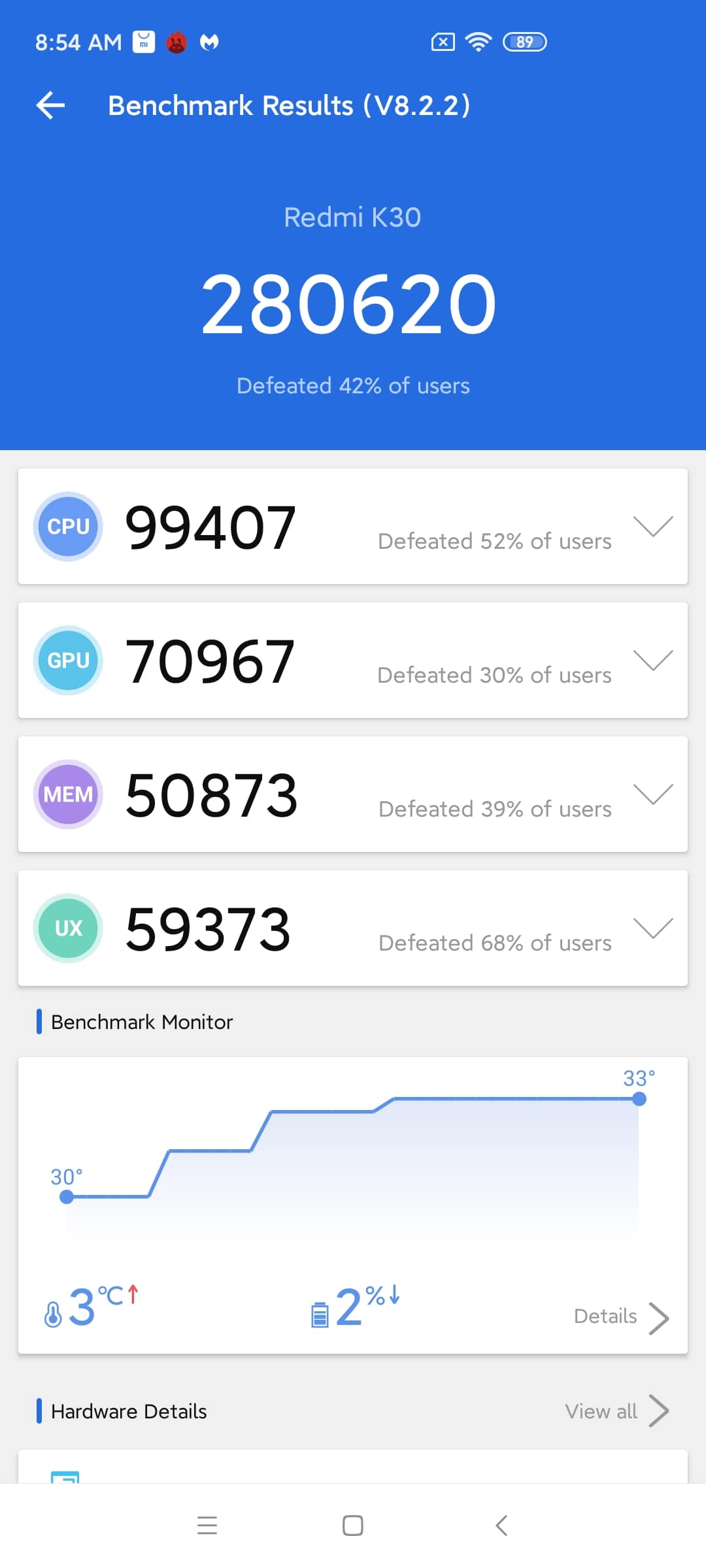View all Hardware Details
The height and width of the screenshot is (1568, 706).
tap(617, 1411)
